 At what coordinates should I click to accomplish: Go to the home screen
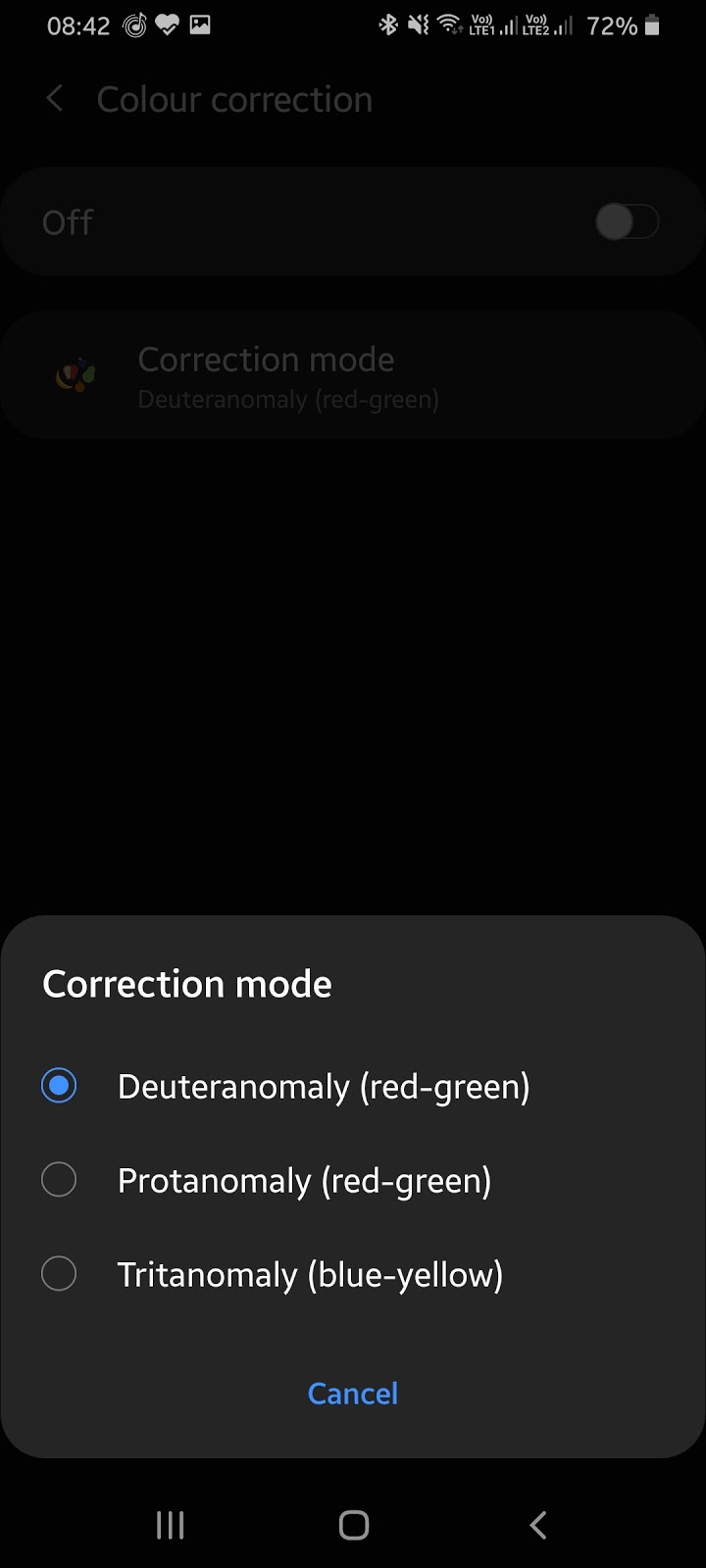point(354,1525)
